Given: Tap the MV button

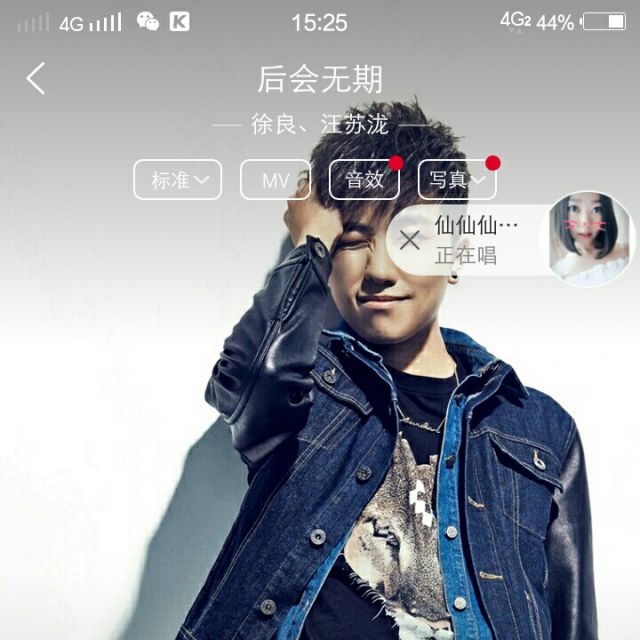Looking at the screenshot, I should pos(275,180).
